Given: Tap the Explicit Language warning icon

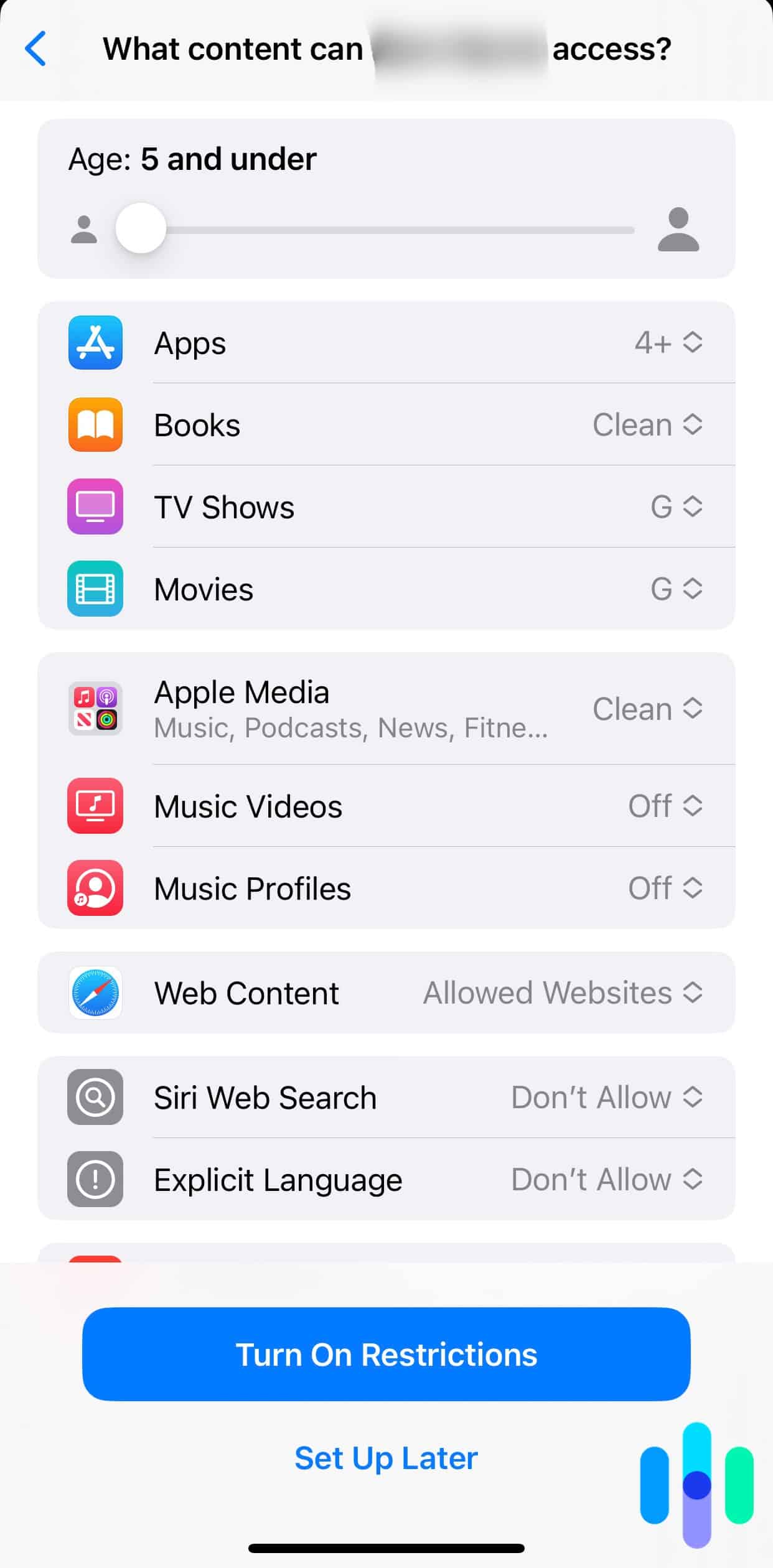Looking at the screenshot, I should click(x=95, y=1180).
